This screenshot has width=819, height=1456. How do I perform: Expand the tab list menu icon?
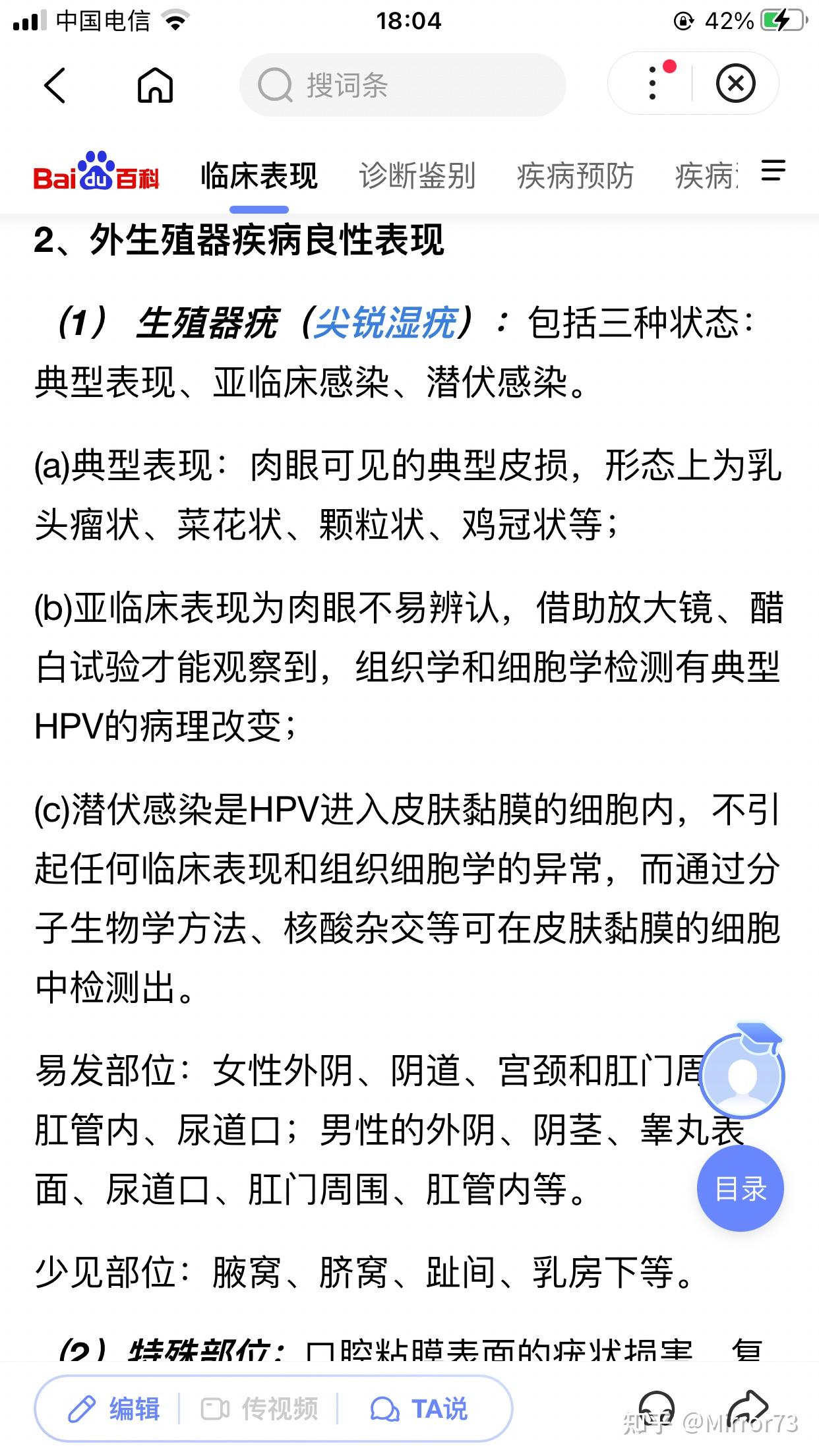[773, 171]
